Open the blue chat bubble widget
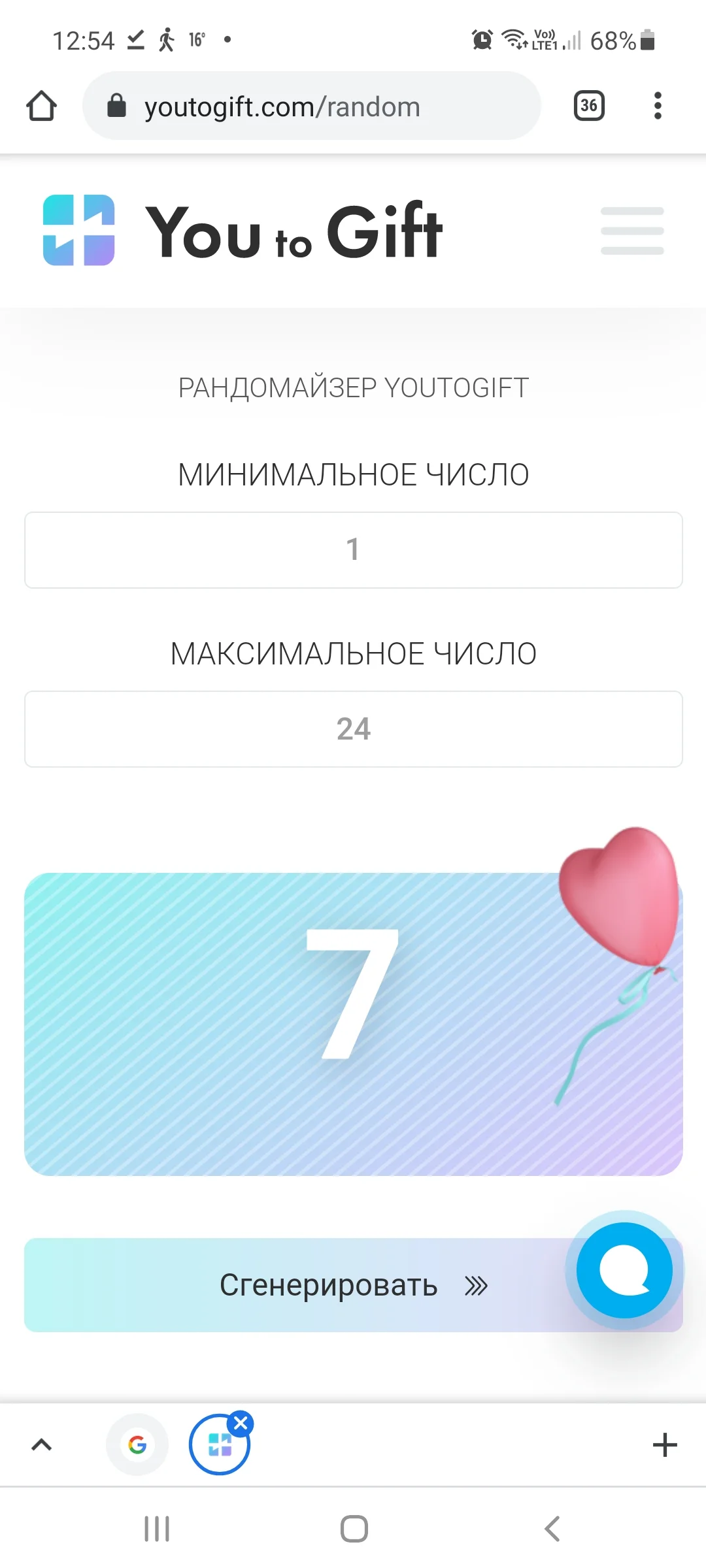The height and width of the screenshot is (1568, 706). (x=624, y=1269)
